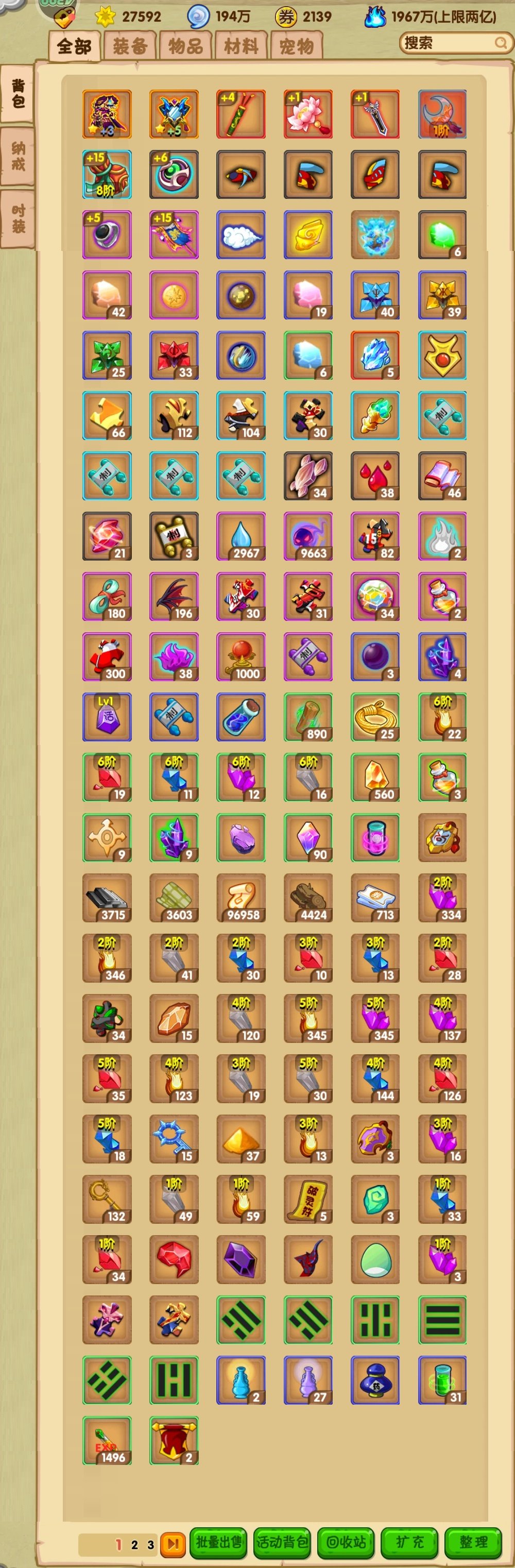
Task: Go to inventory page 2
Action: [134, 1544]
